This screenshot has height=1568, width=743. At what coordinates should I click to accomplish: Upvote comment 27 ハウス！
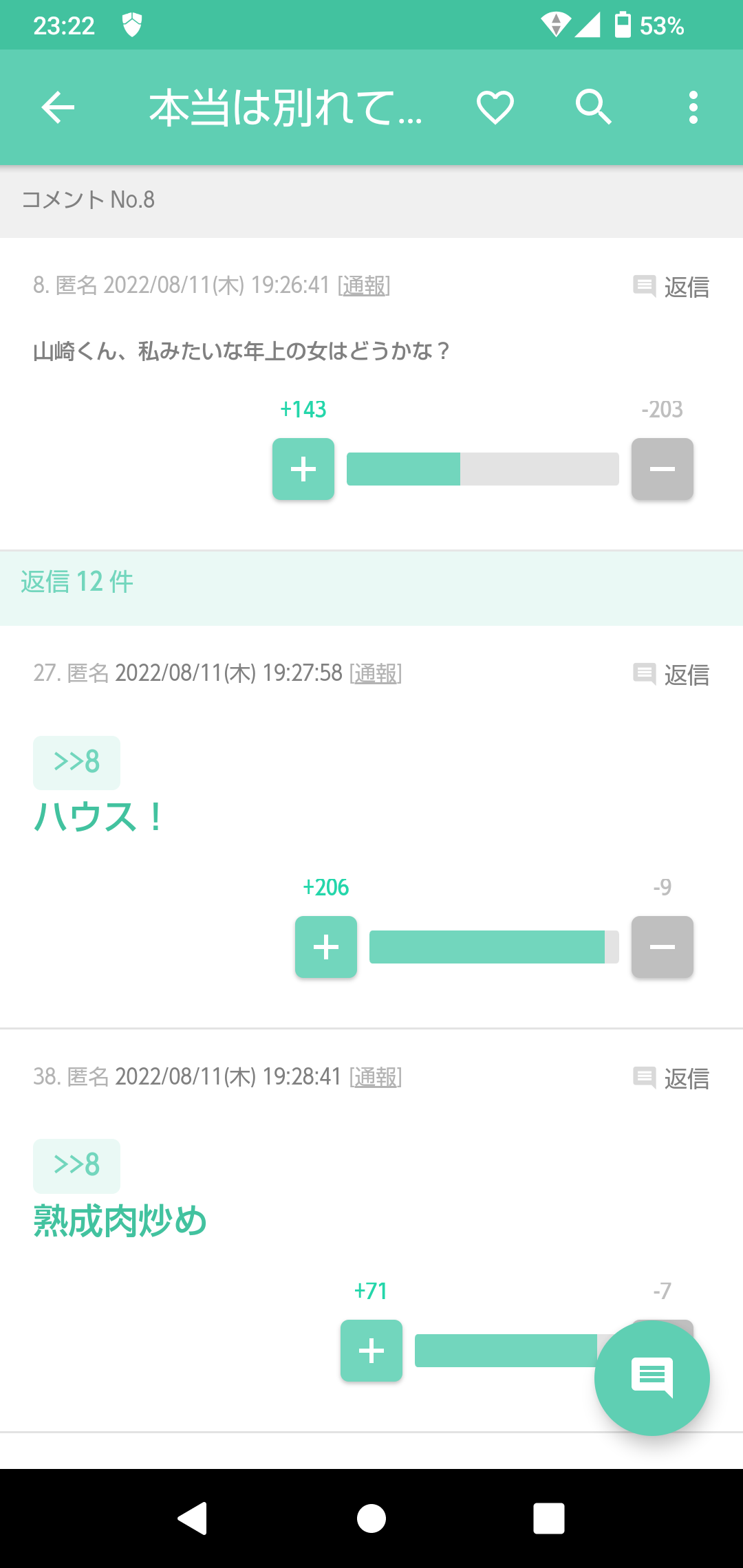[326, 947]
